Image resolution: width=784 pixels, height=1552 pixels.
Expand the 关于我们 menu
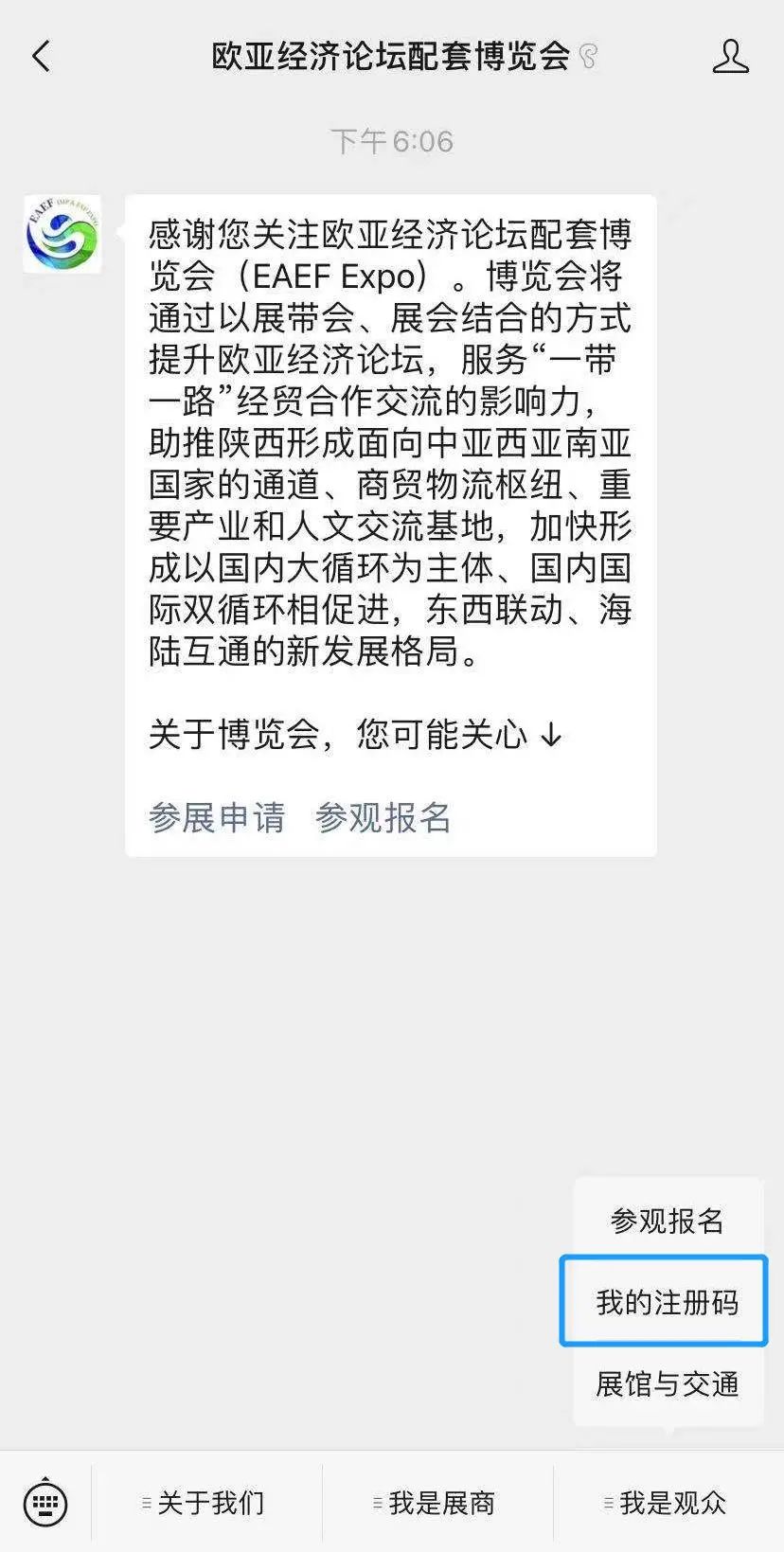tap(206, 1503)
